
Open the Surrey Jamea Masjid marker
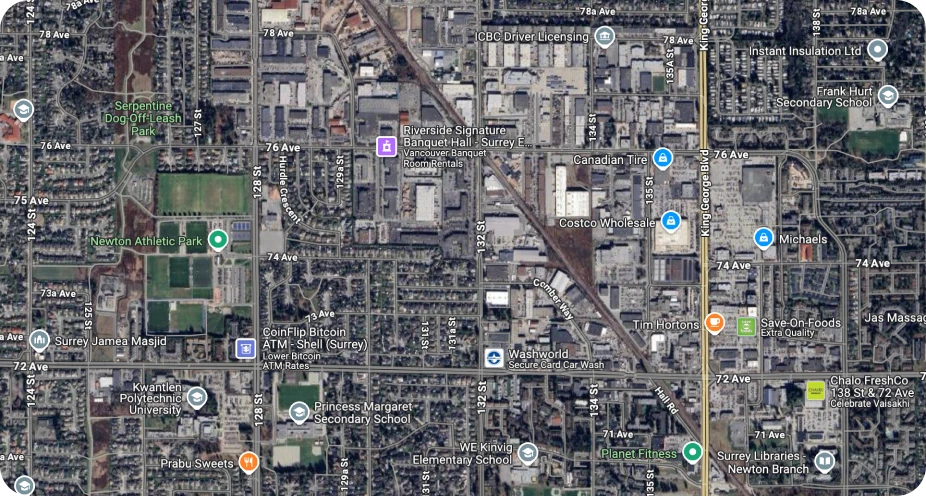click(x=39, y=341)
